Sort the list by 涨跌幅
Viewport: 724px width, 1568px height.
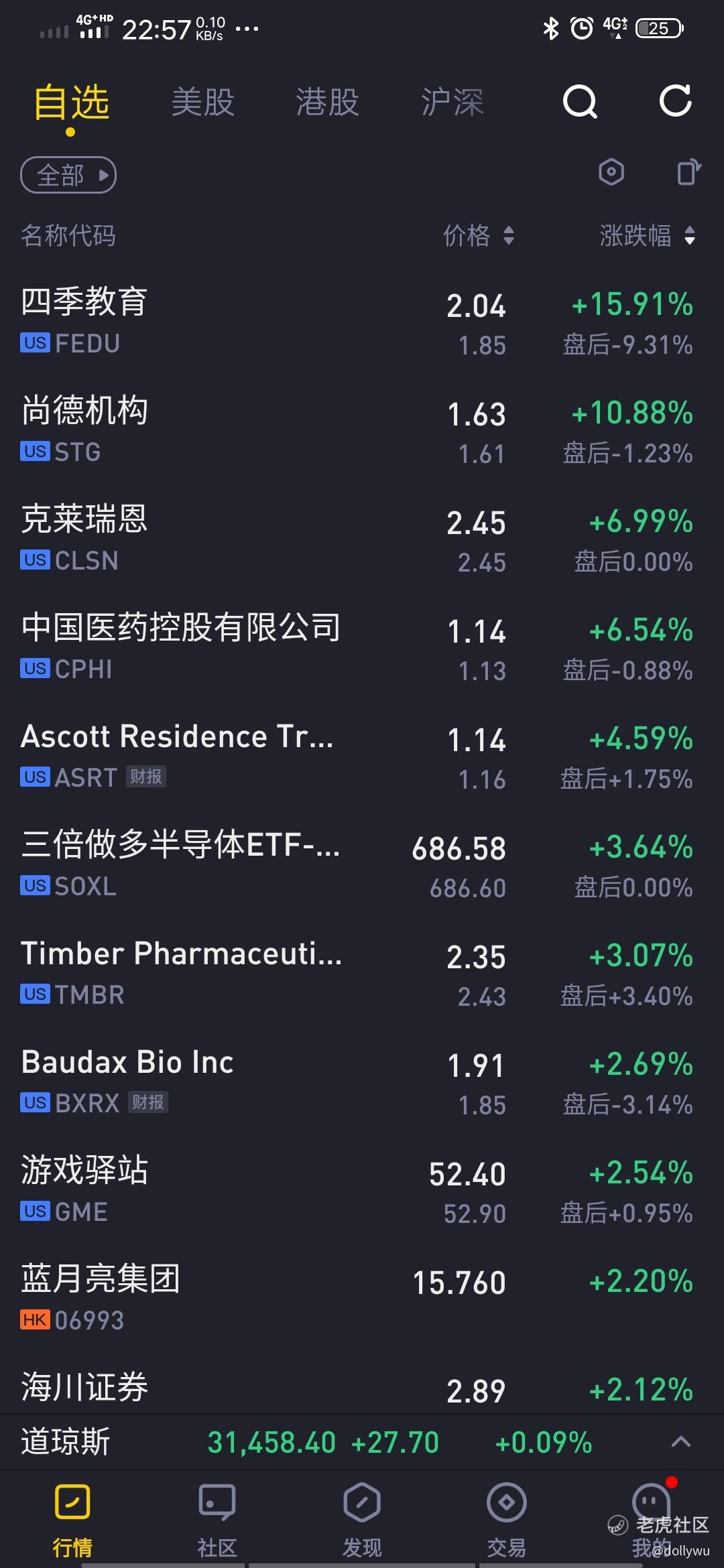pos(647,235)
